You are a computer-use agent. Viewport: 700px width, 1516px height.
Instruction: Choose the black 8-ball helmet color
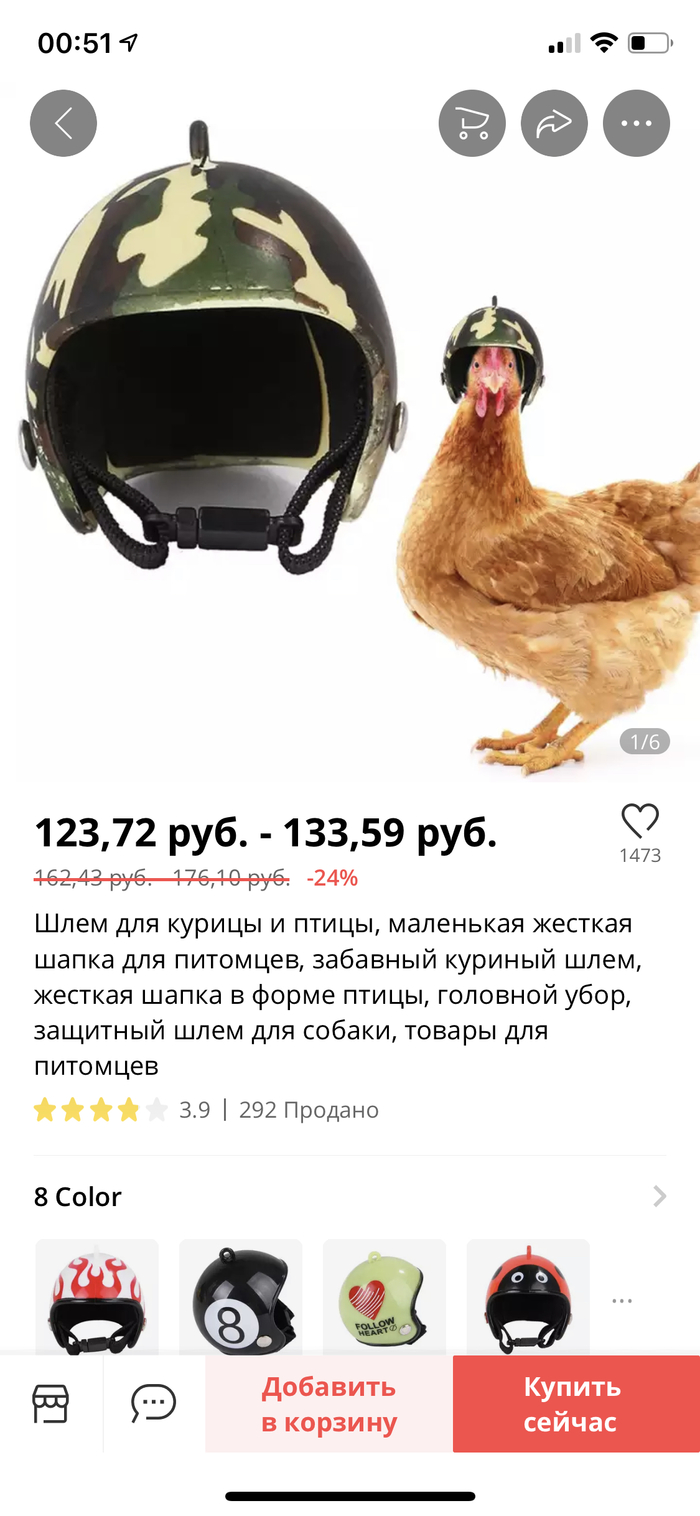[240, 1297]
